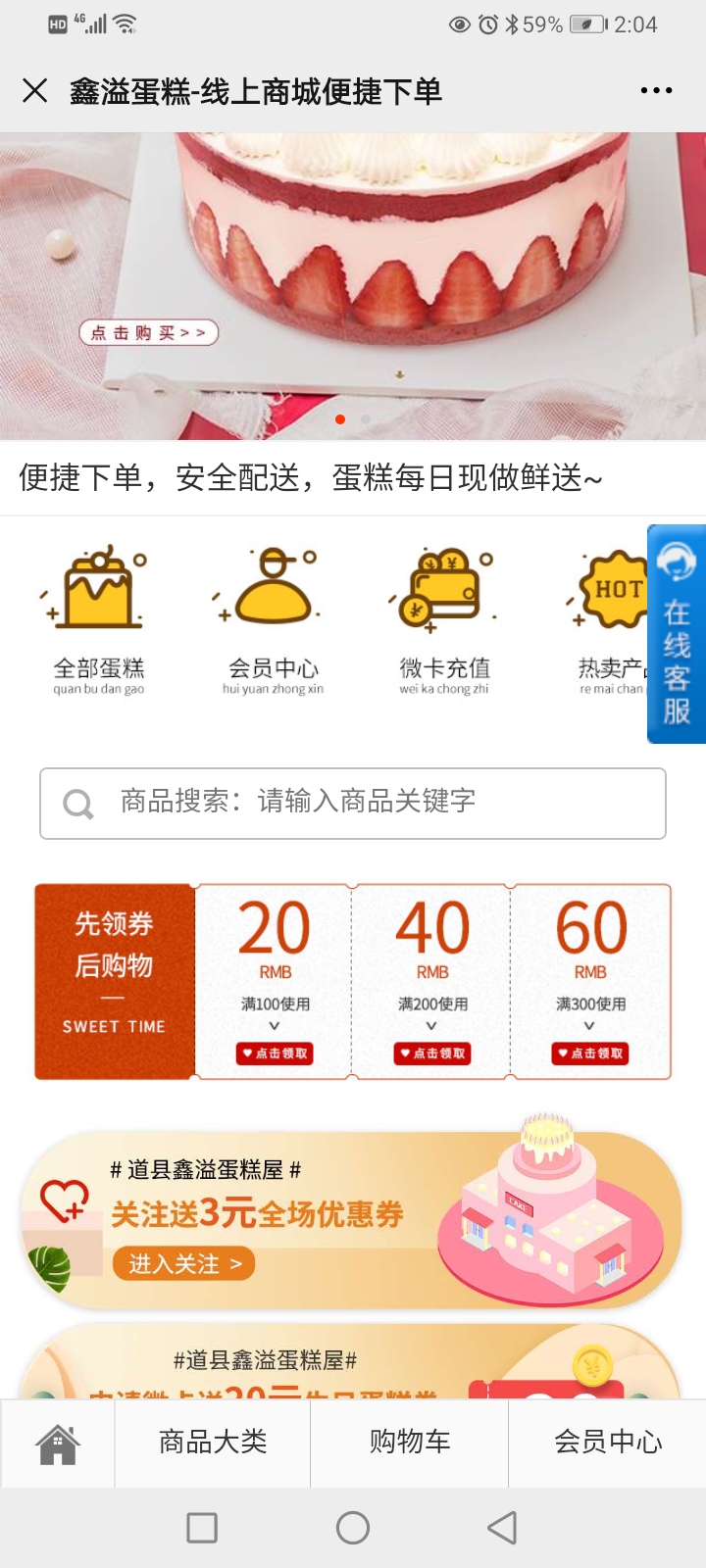Open the 购物车 shopping cart tab
The height and width of the screenshot is (1568, 706).
(x=410, y=1444)
